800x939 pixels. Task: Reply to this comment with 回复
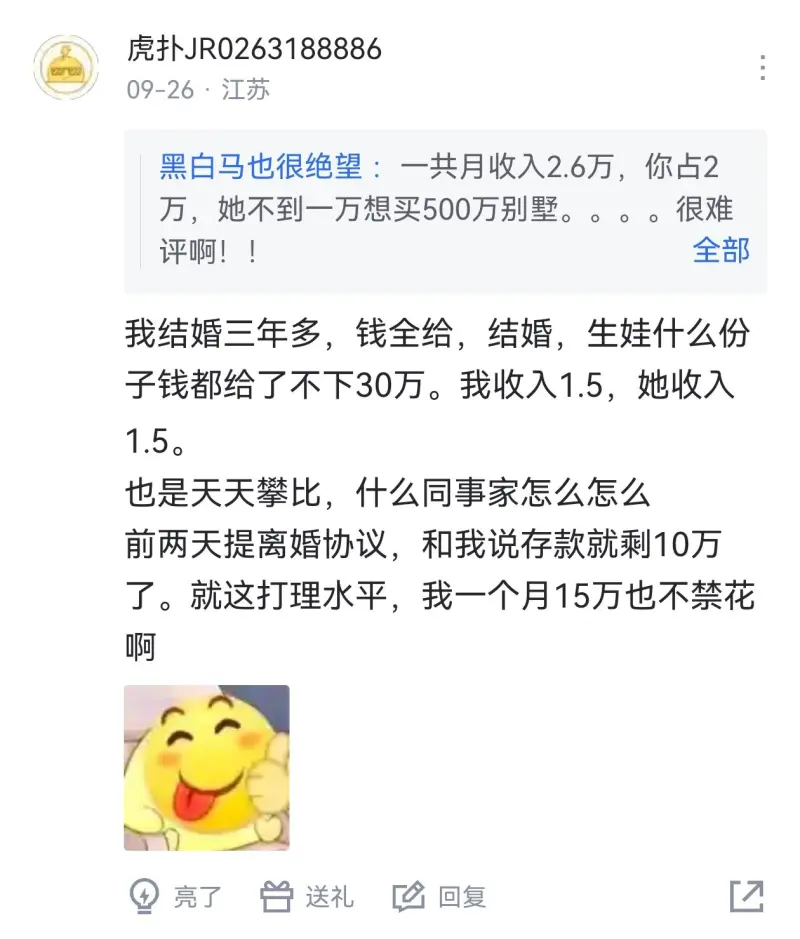click(x=440, y=896)
